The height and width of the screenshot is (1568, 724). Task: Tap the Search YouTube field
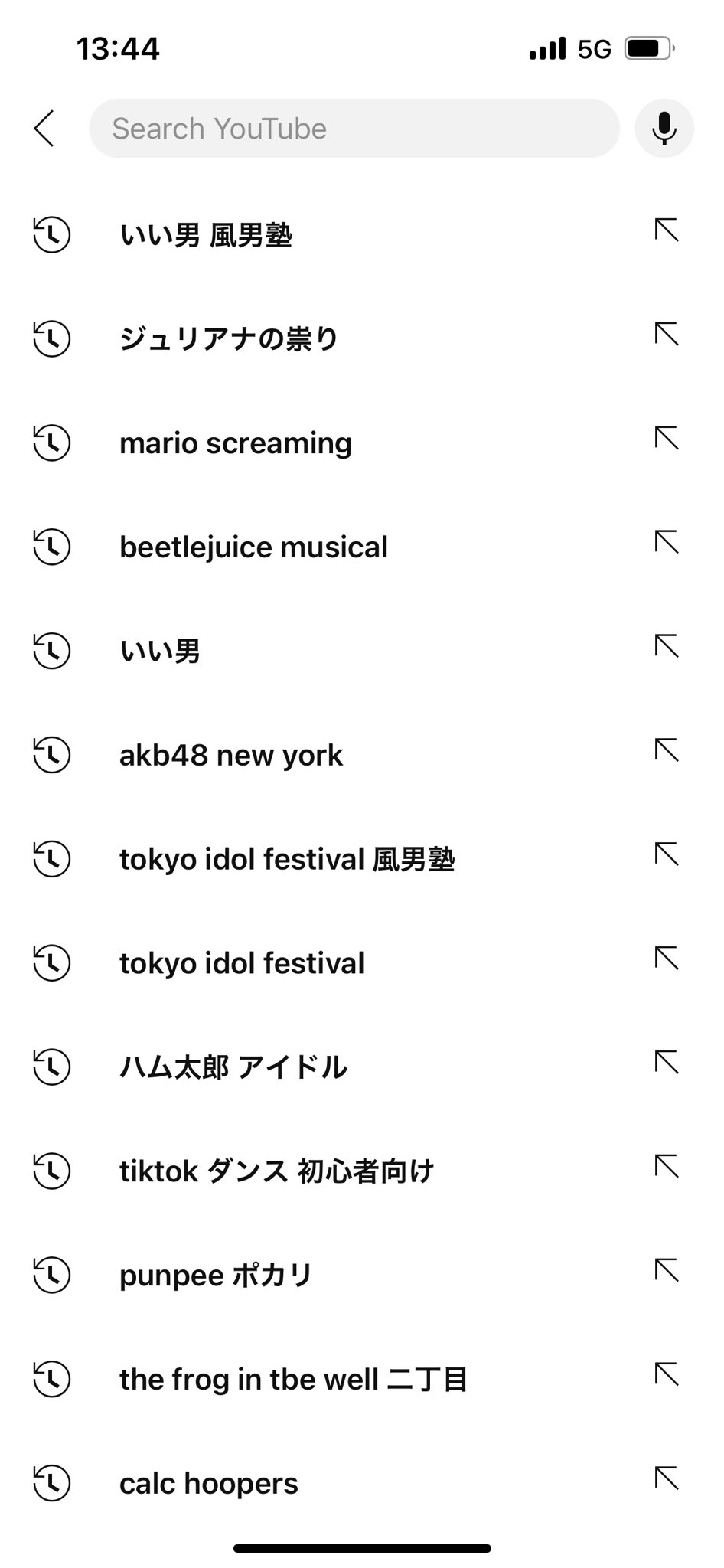354,129
